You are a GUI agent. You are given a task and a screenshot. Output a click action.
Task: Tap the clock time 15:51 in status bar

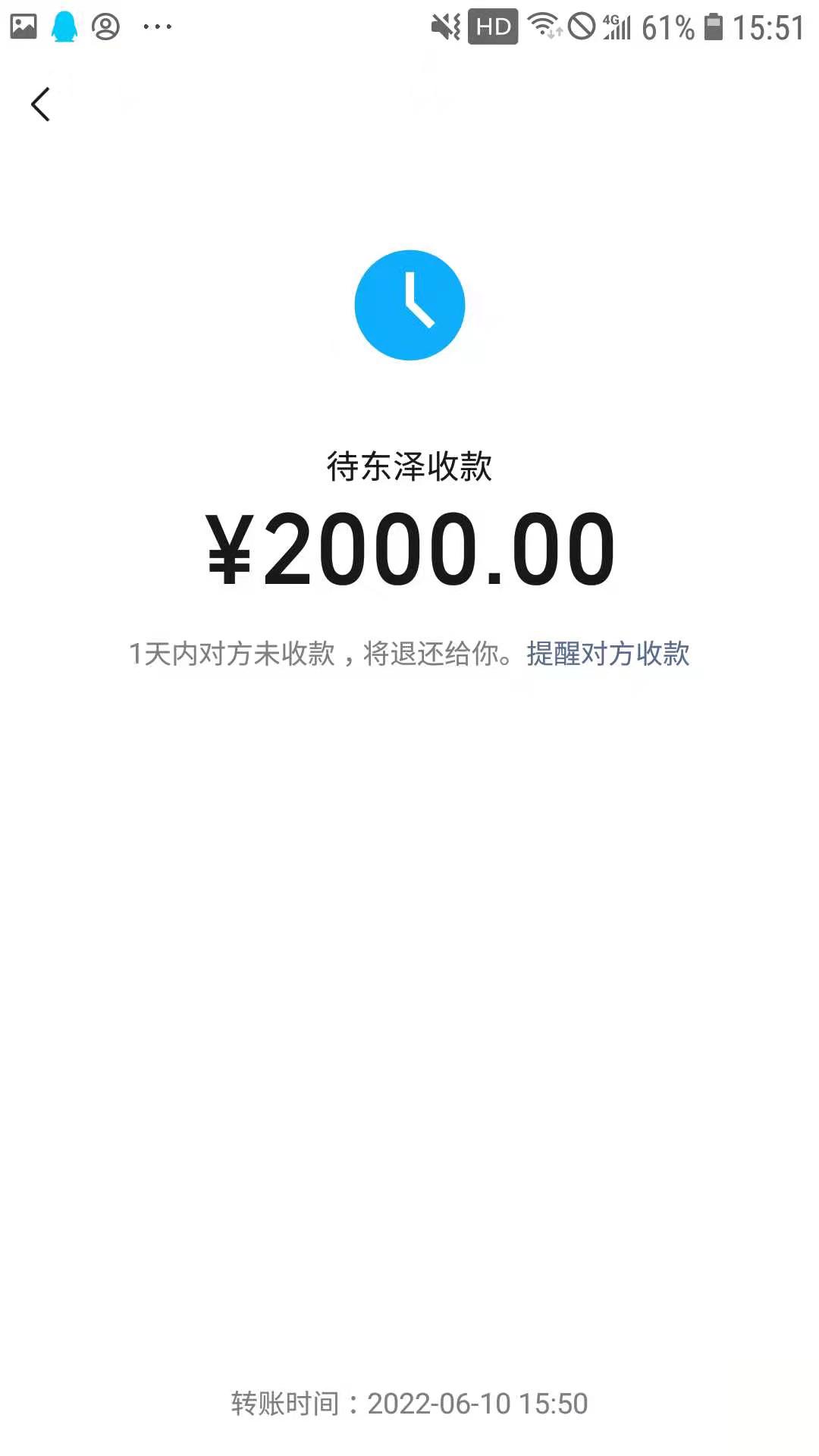click(768, 27)
